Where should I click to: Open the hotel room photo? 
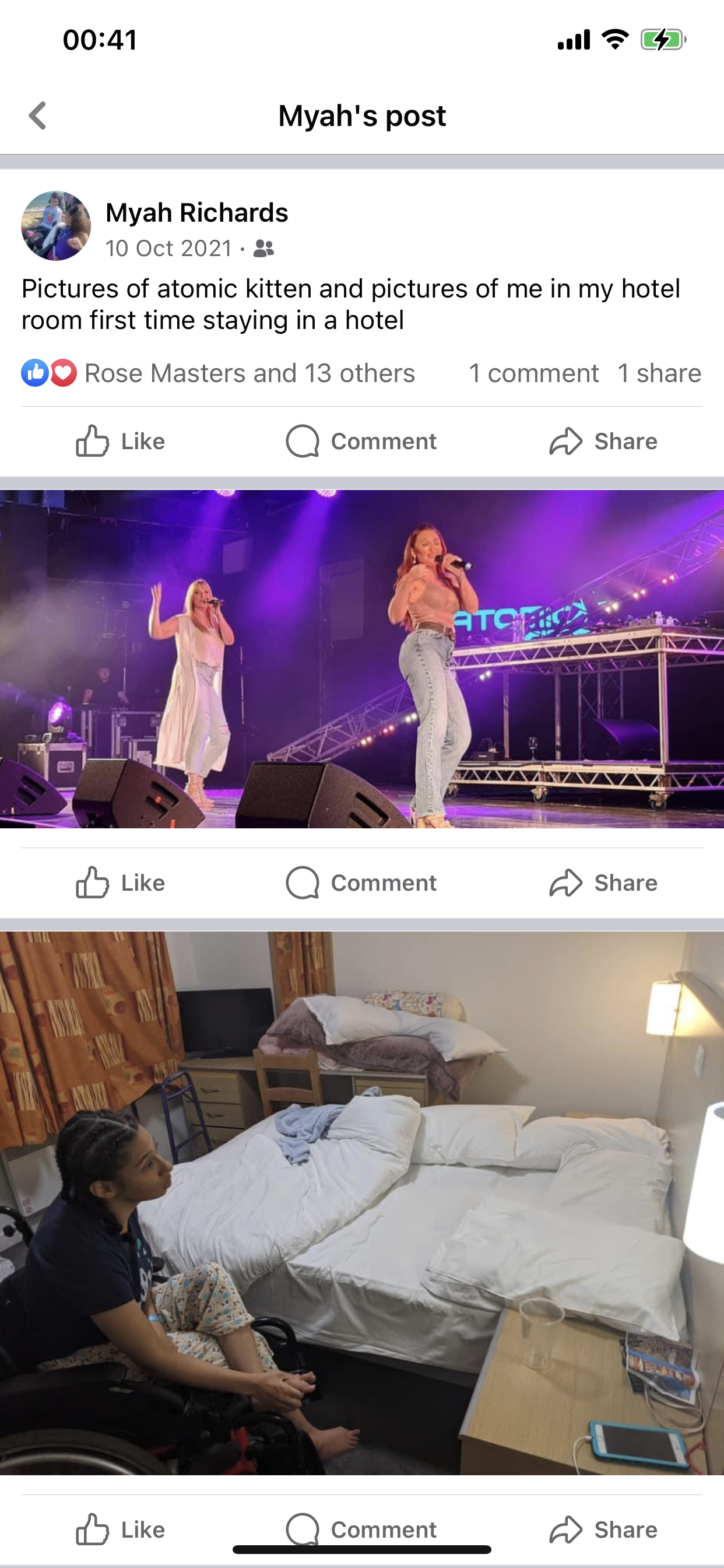[x=362, y=1202]
